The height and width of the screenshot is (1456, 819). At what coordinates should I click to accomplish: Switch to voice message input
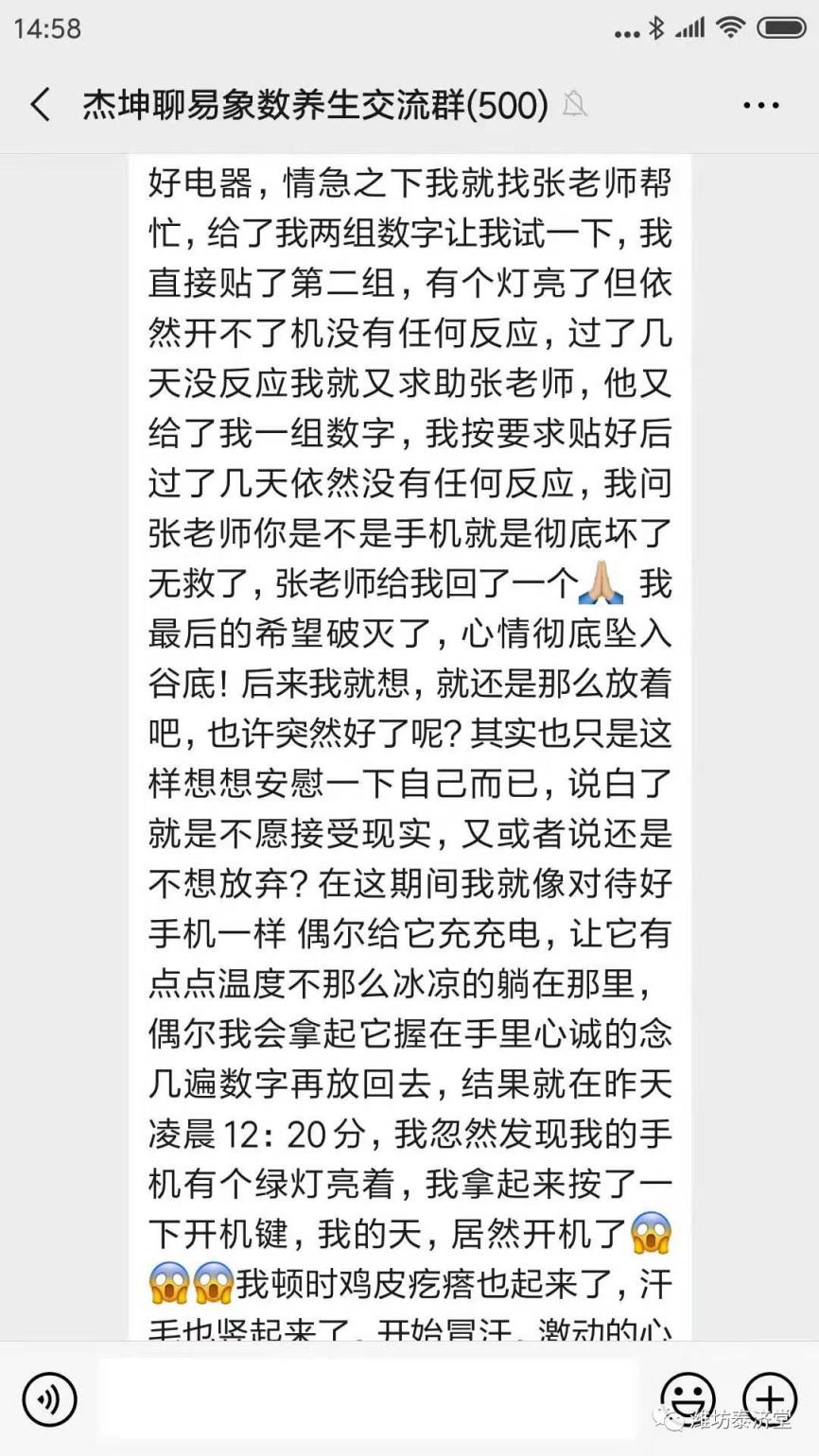(x=49, y=1398)
